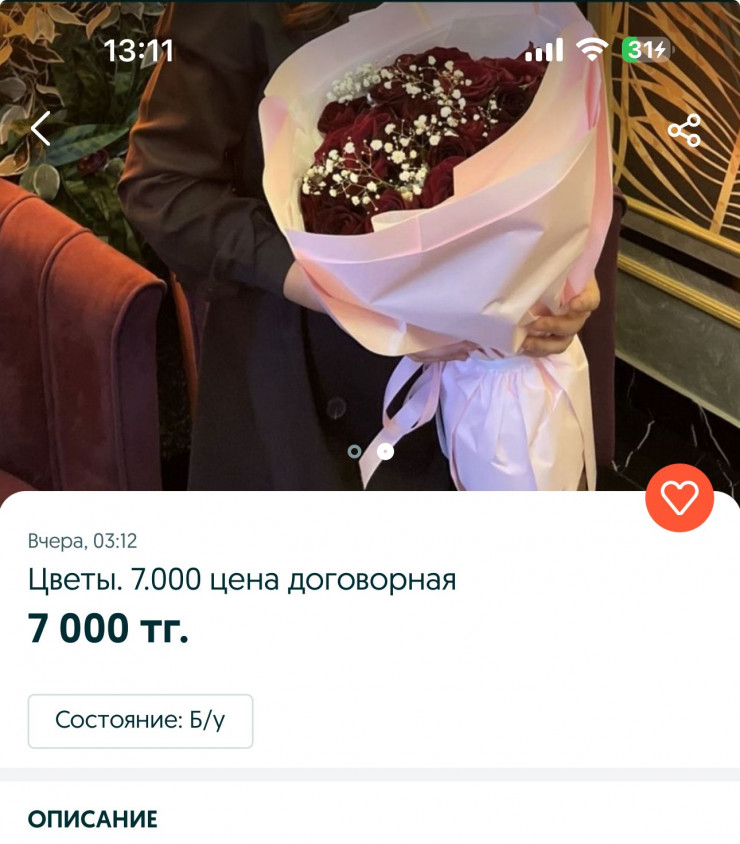
Task: Share this flower listing
Action: pyautogui.click(x=684, y=130)
